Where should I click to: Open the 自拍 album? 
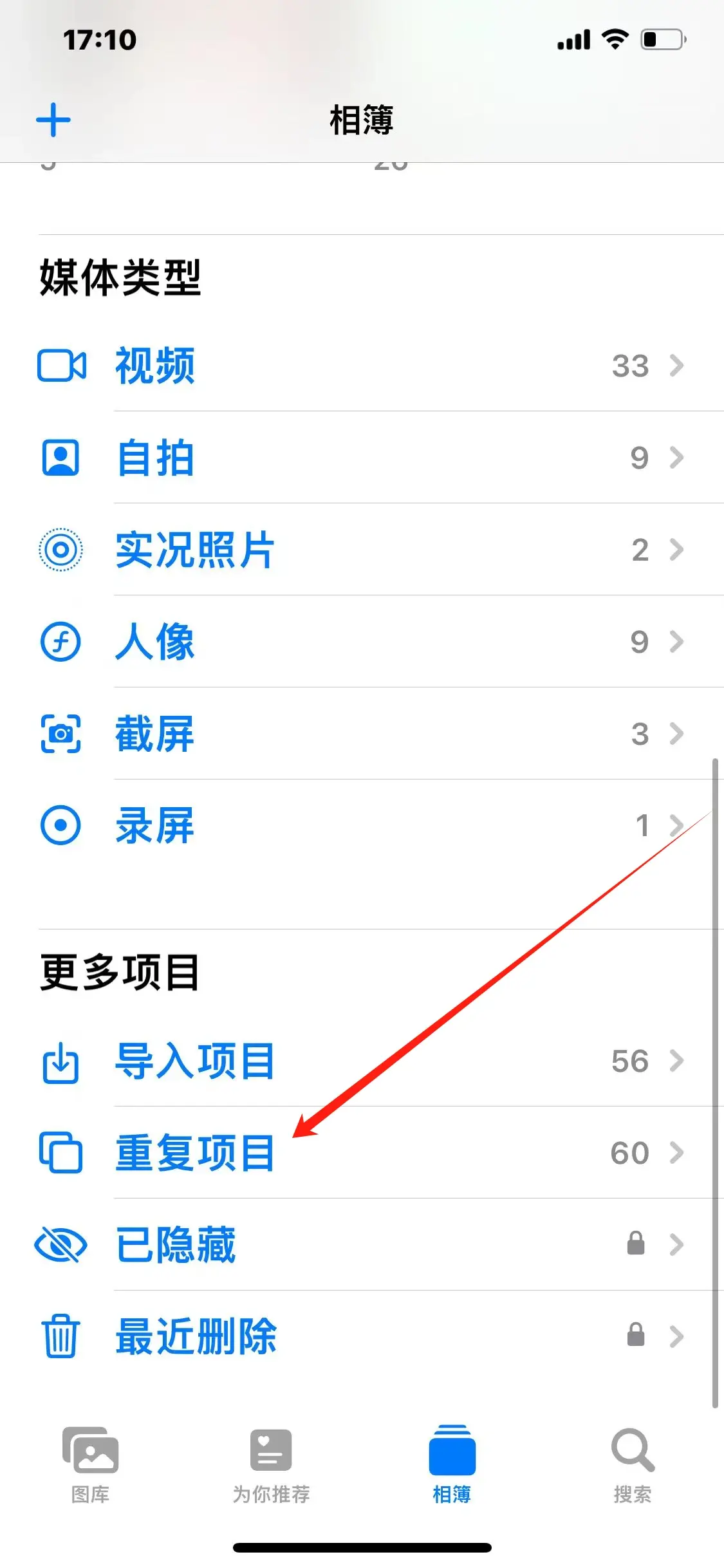pos(362,458)
